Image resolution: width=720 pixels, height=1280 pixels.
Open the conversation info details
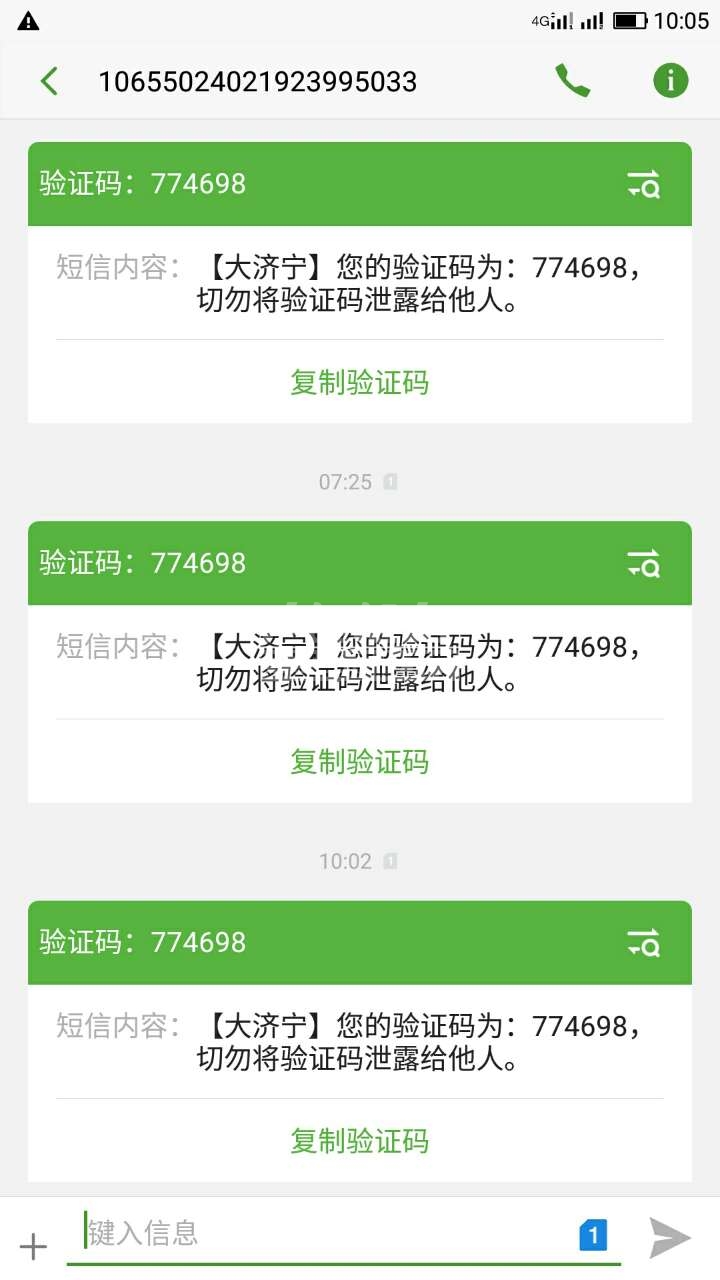point(671,81)
